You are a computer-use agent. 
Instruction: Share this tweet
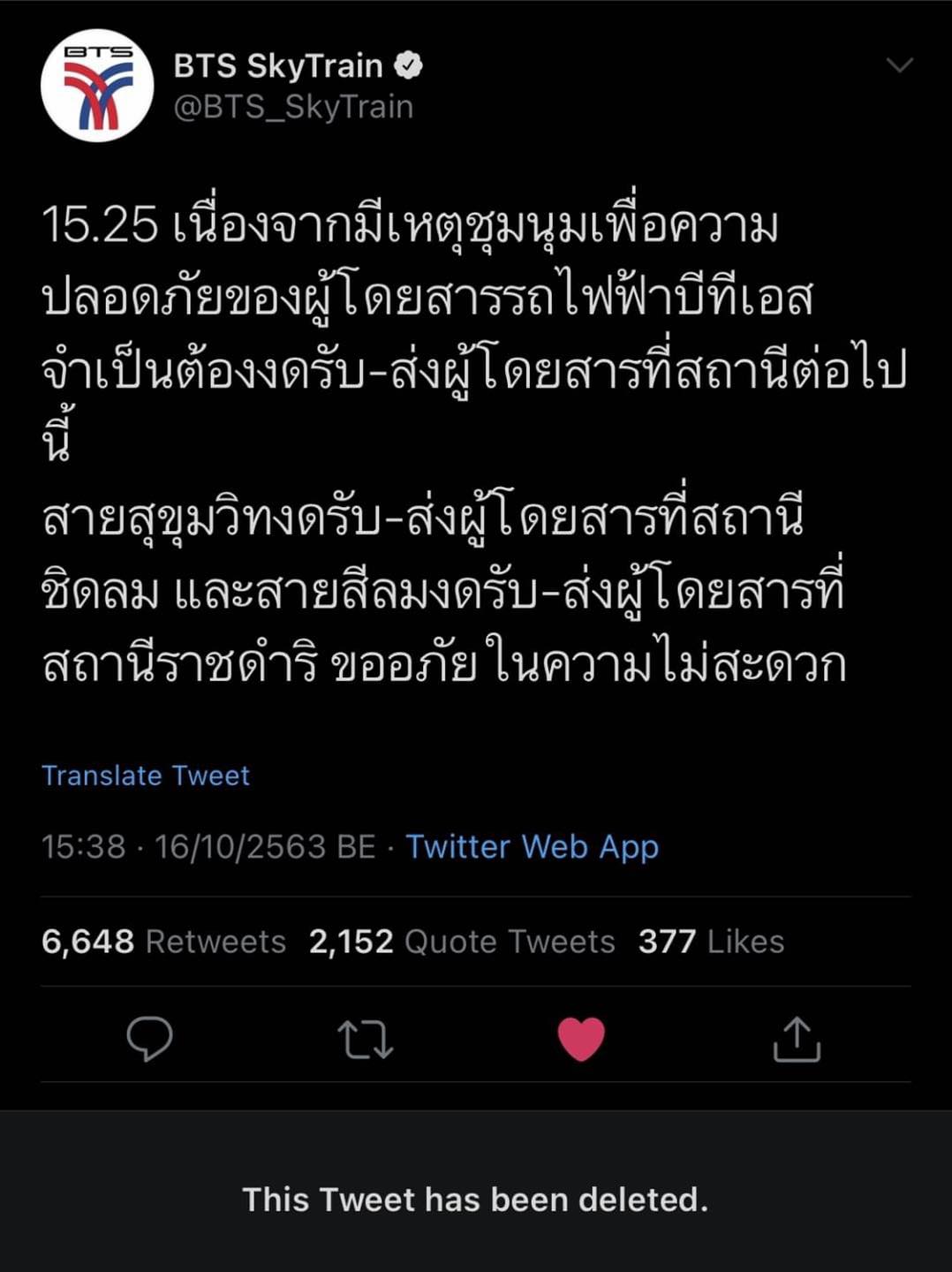click(x=797, y=1039)
